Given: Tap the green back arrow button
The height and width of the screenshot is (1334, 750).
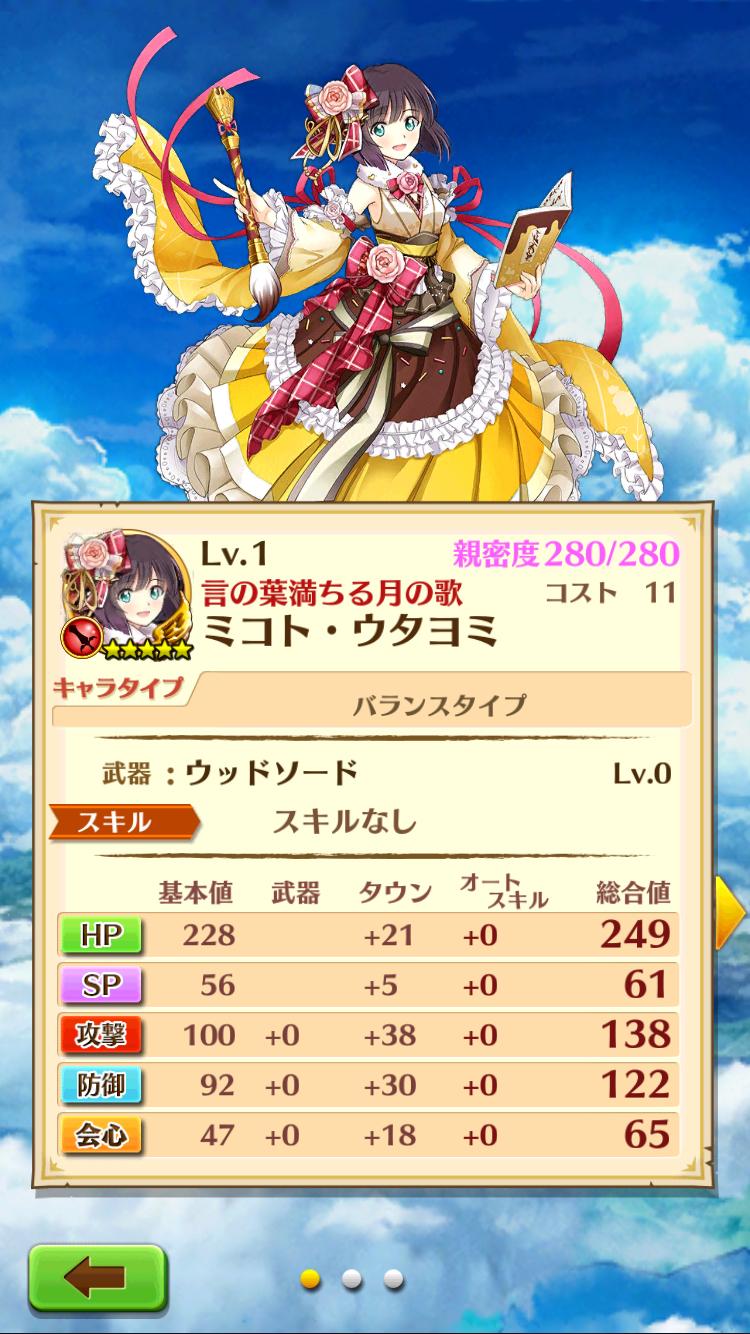Looking at the screenshot, I should click(94, 1277).
